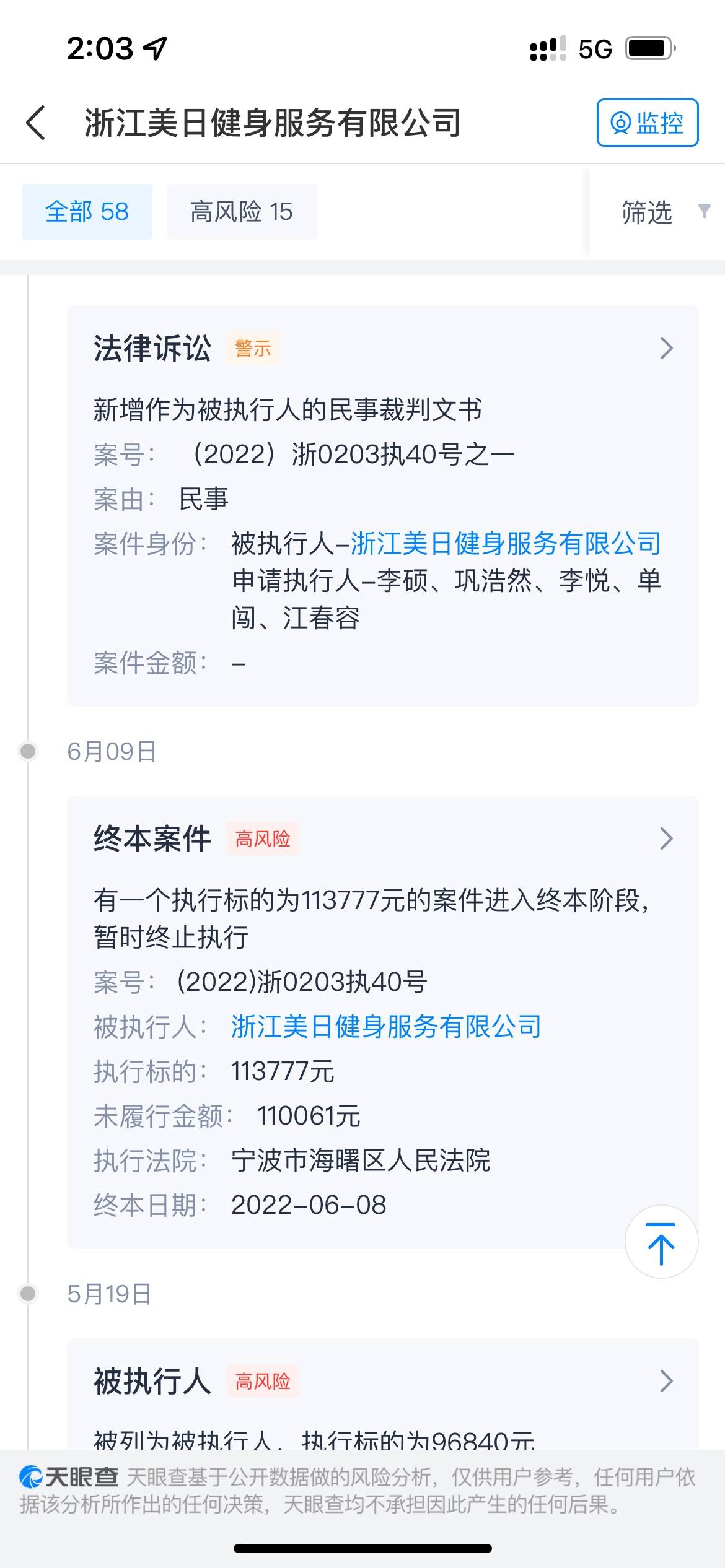Tap the 监控 monitor button
The height and width of the screenshot is (1568, 725).
(x=648, y=123)
